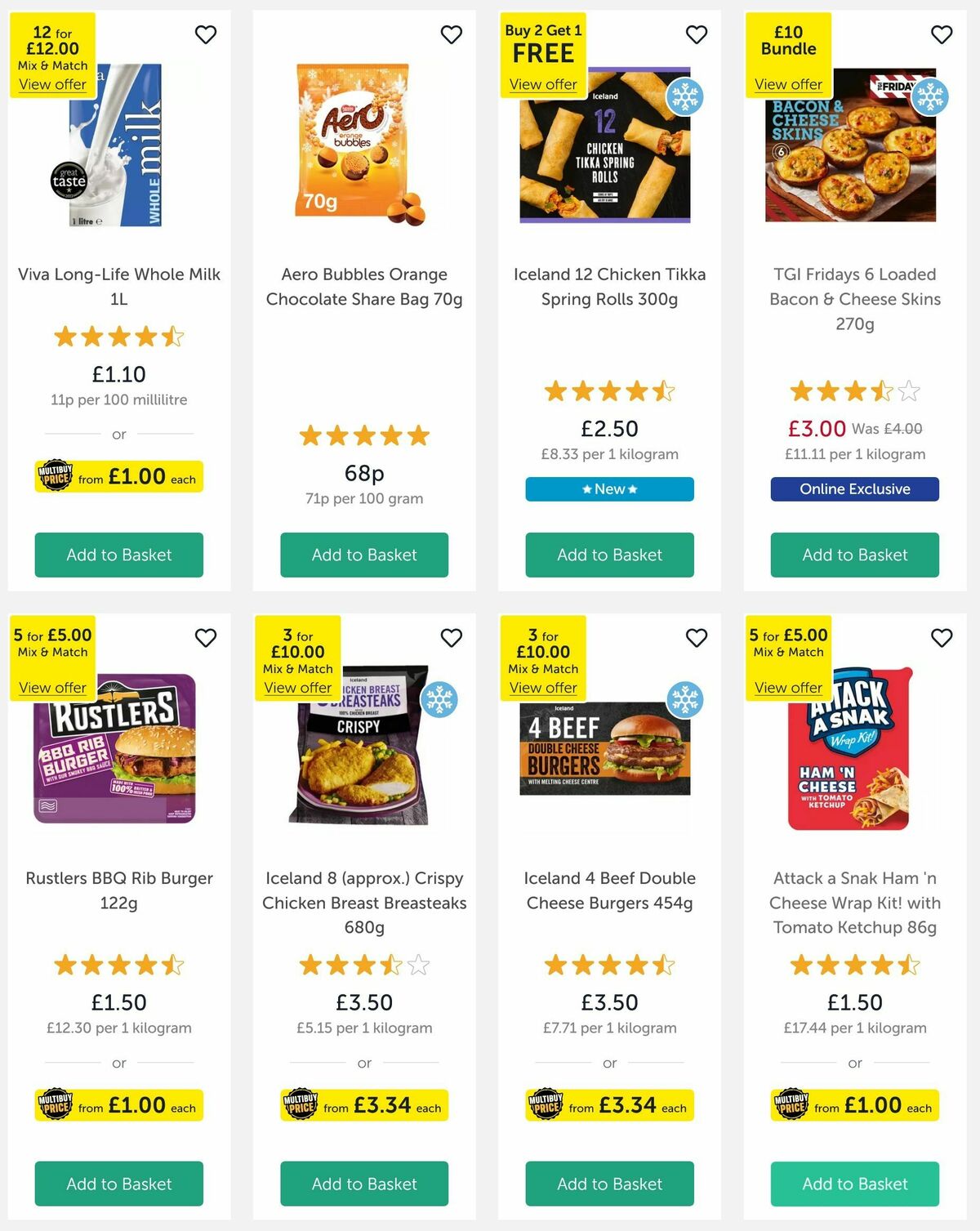Heart the Viva Long-Life Whole Milk
The width and height of the screenshot is (980, 1231).
[x=206, y=34]
